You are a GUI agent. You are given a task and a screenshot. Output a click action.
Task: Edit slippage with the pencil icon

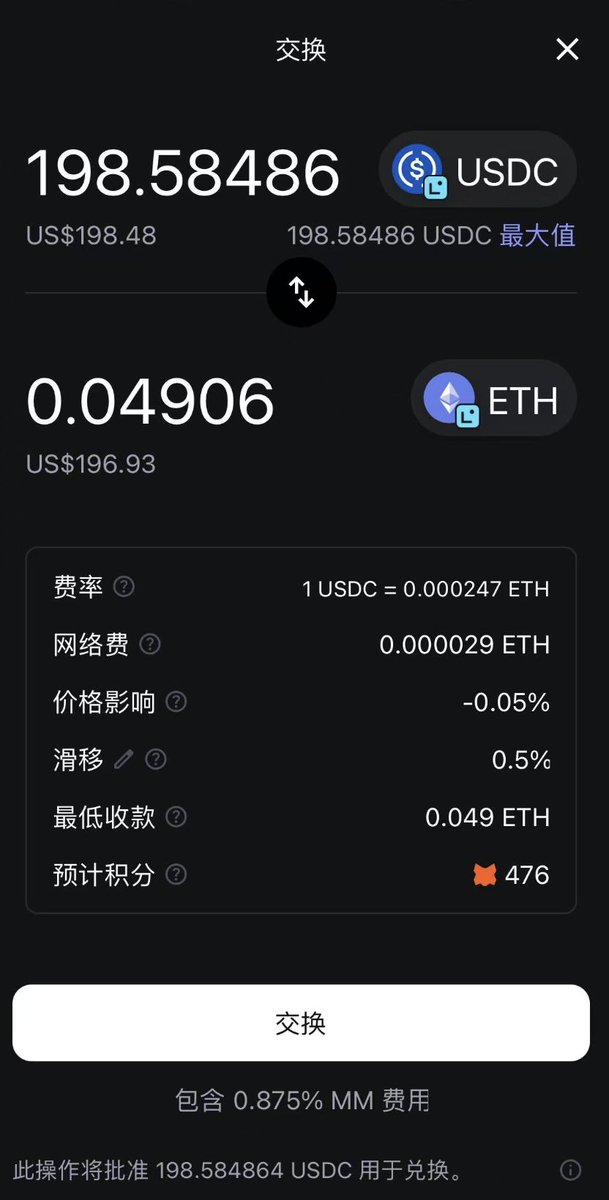pyautogui.click(x=124, y=759)
